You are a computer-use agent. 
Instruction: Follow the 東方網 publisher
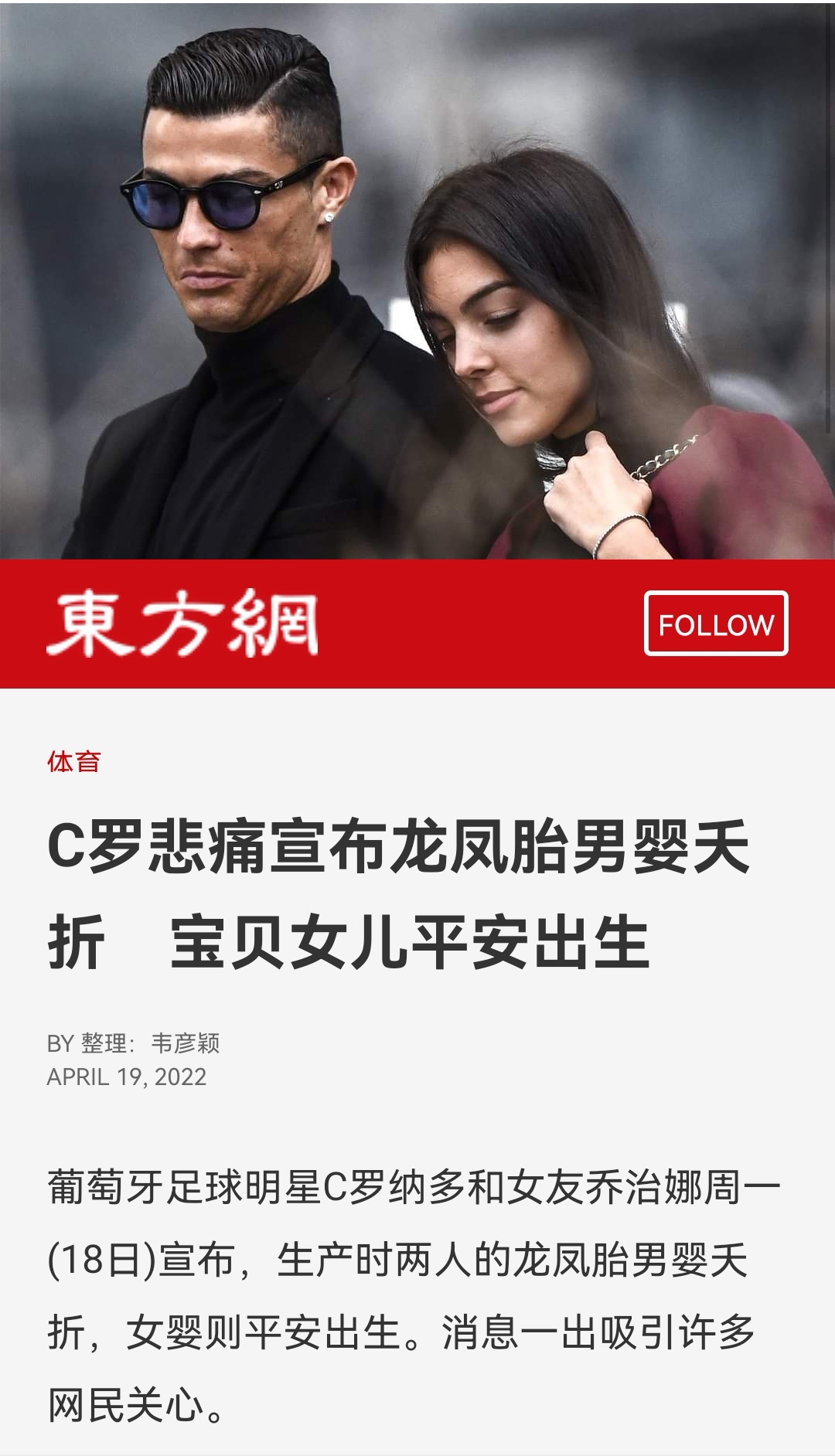click(715, 624)
